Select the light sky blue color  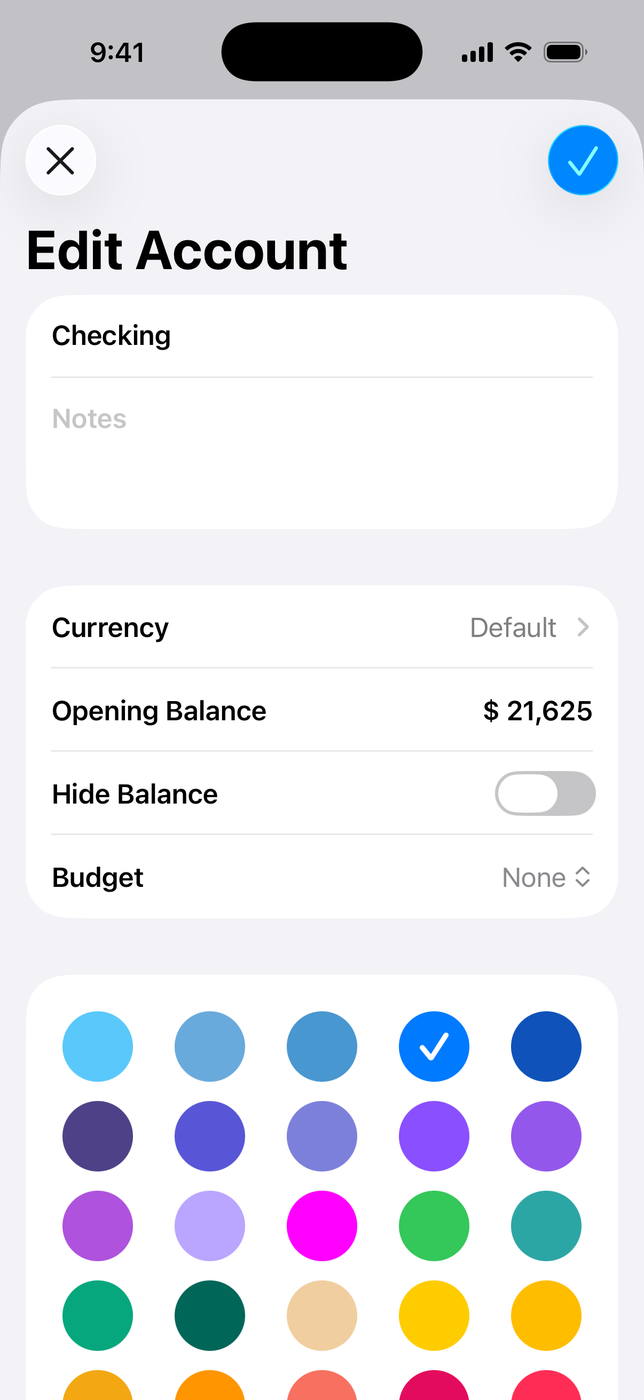point(98,1047)
